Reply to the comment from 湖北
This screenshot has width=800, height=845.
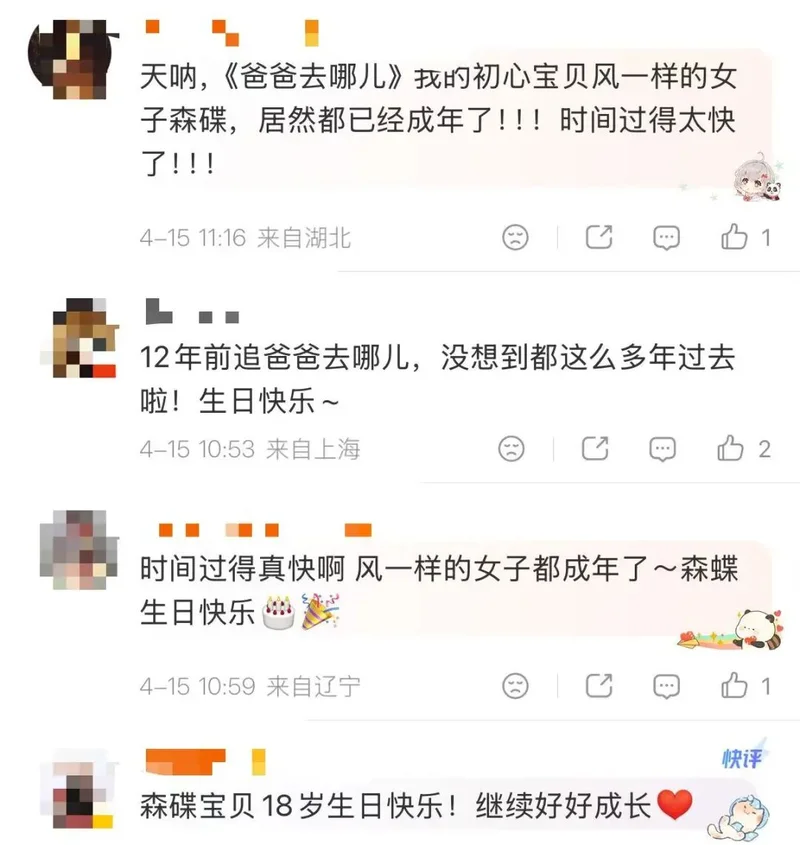[667, 237]
